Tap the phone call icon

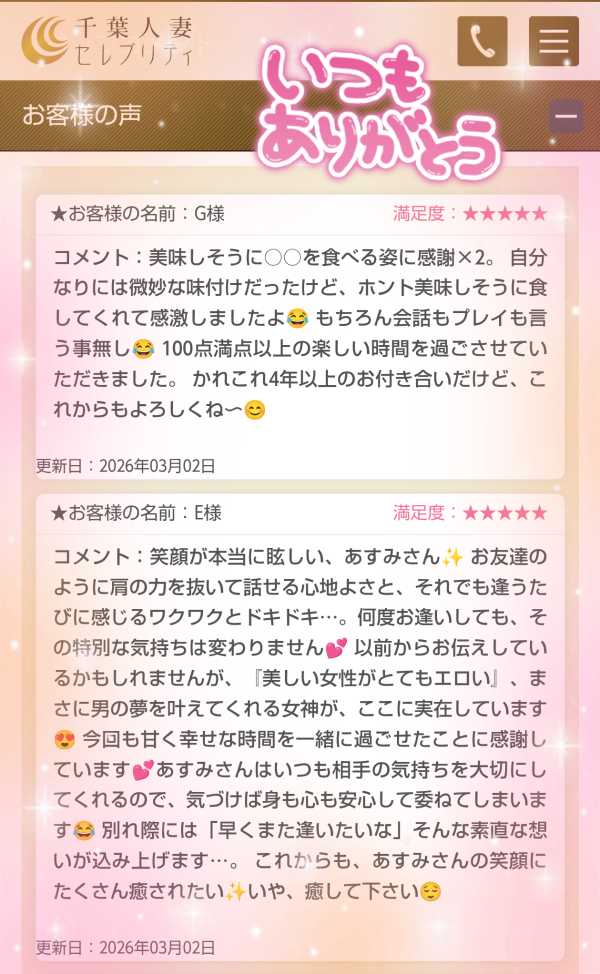tap(482, 41)
